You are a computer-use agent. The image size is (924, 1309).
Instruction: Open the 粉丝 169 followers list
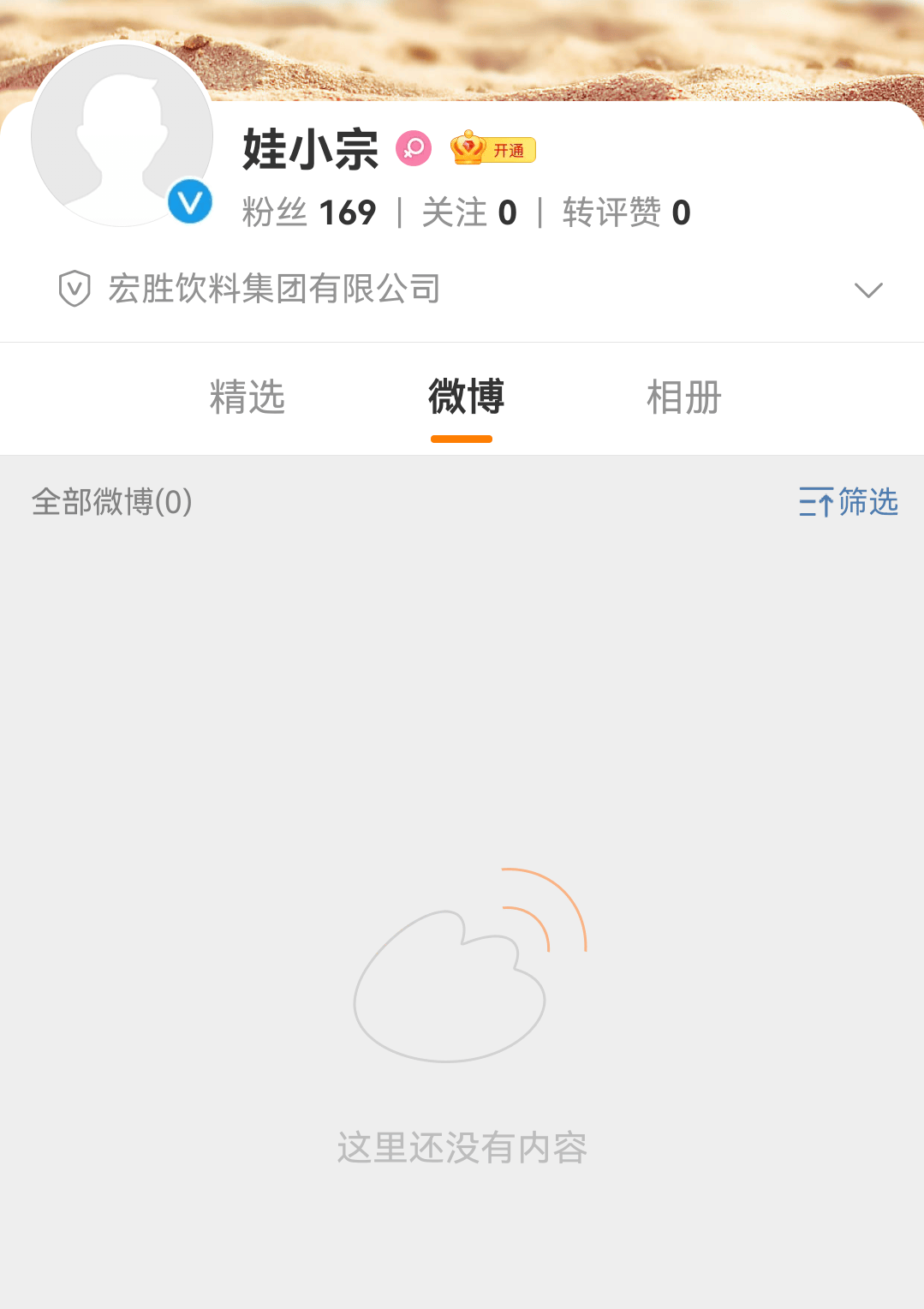point(307,212)
